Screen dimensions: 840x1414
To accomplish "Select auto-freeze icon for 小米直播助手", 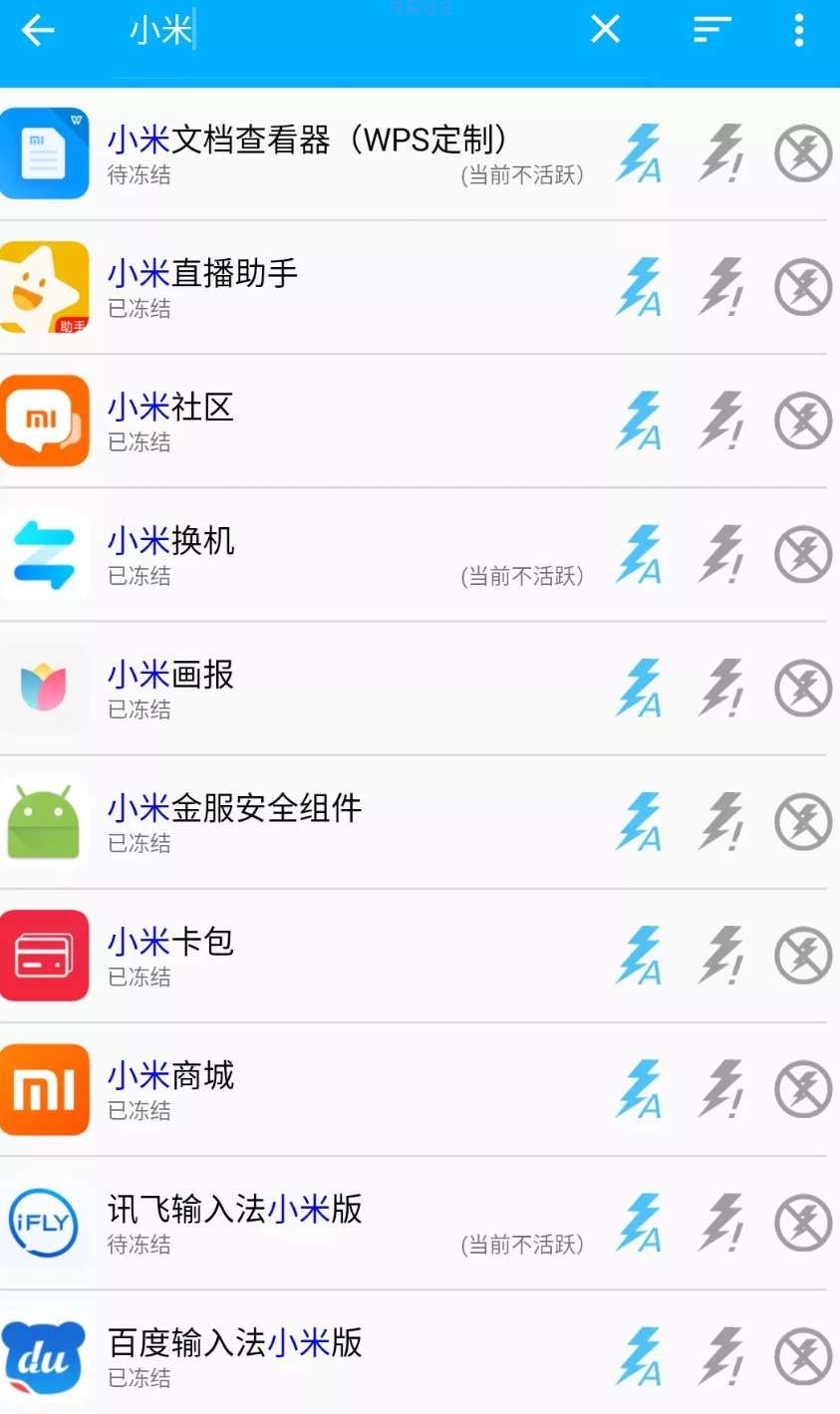I will 639,287.
